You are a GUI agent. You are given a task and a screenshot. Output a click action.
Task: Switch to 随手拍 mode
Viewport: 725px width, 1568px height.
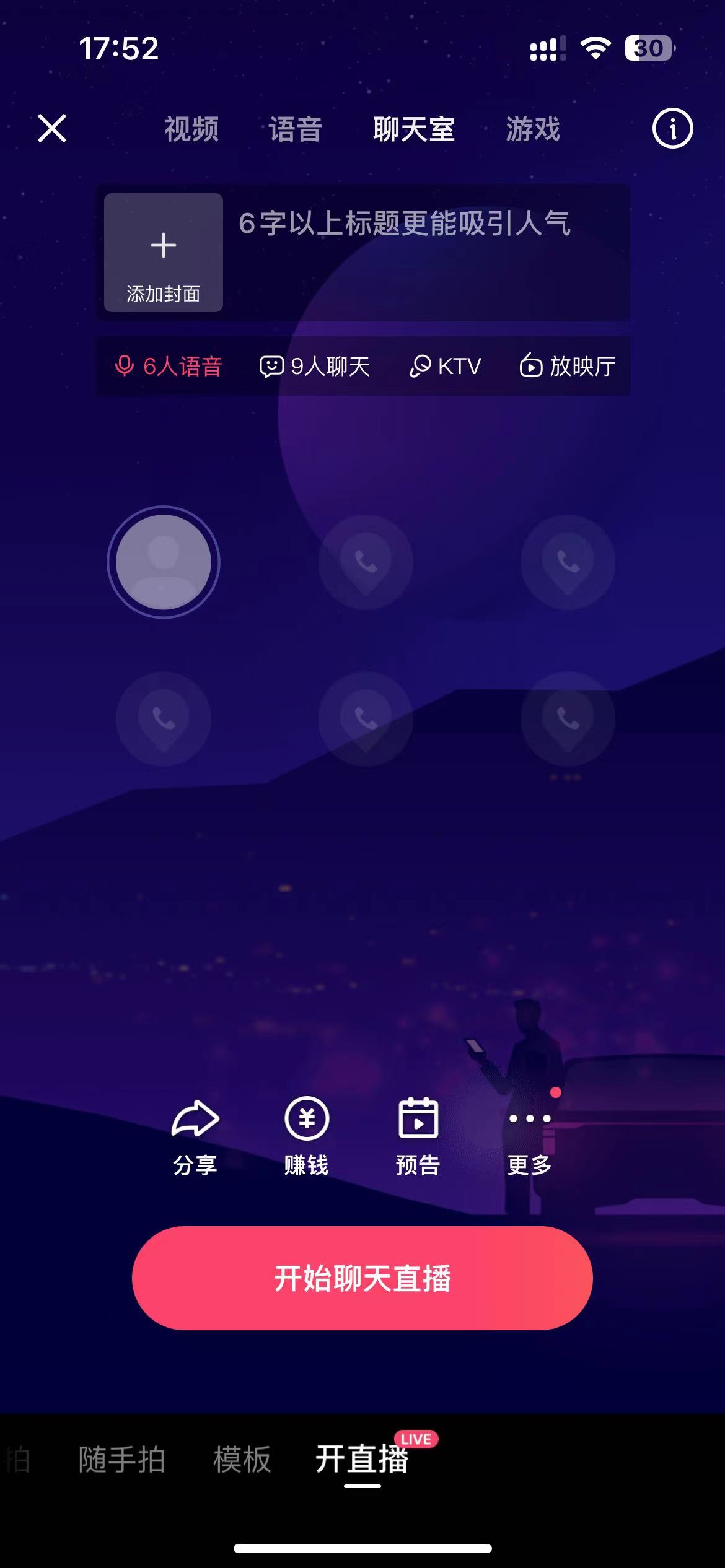pos(122,1459)
